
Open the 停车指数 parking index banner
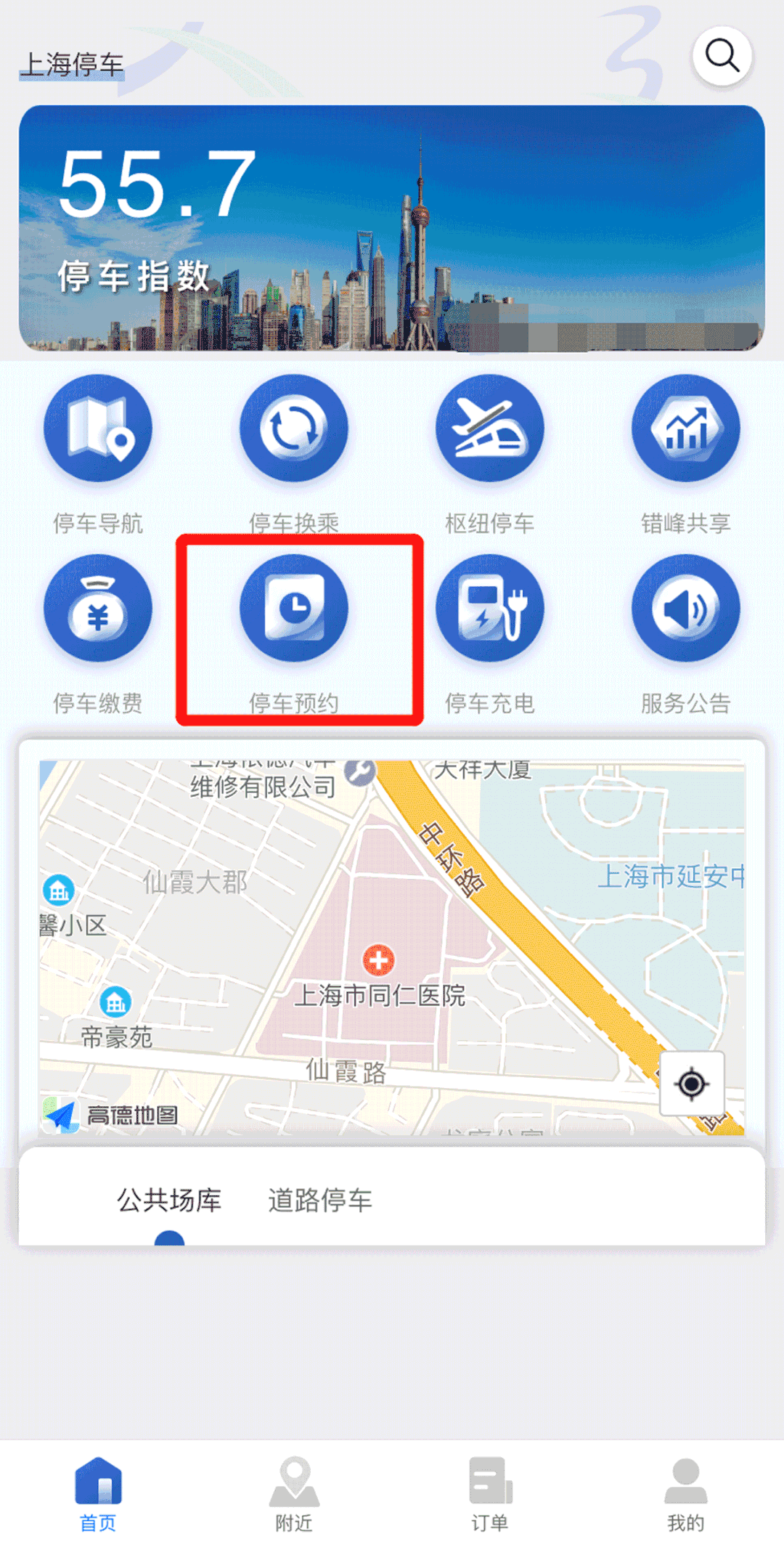392,228
